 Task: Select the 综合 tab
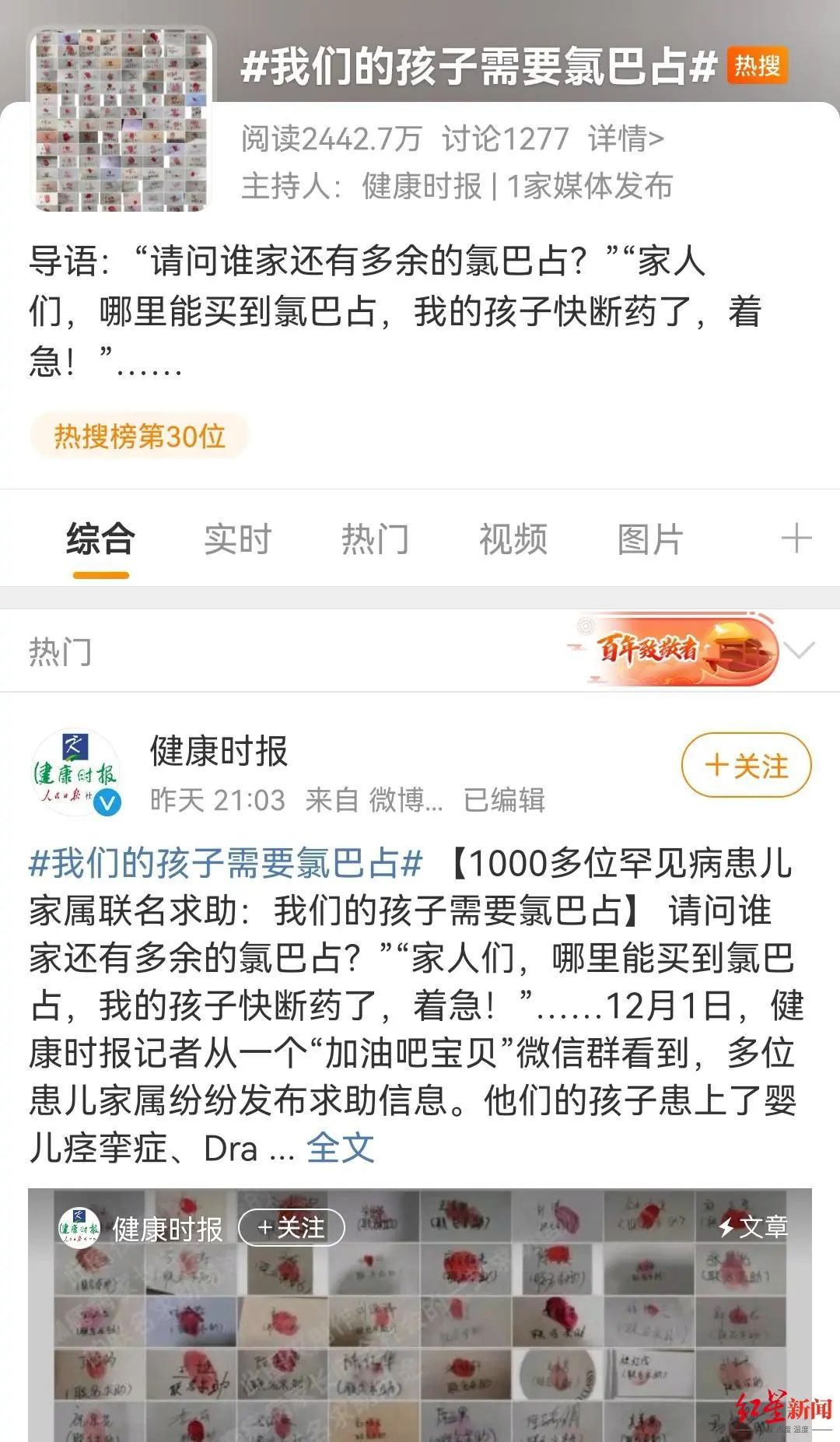100,539
